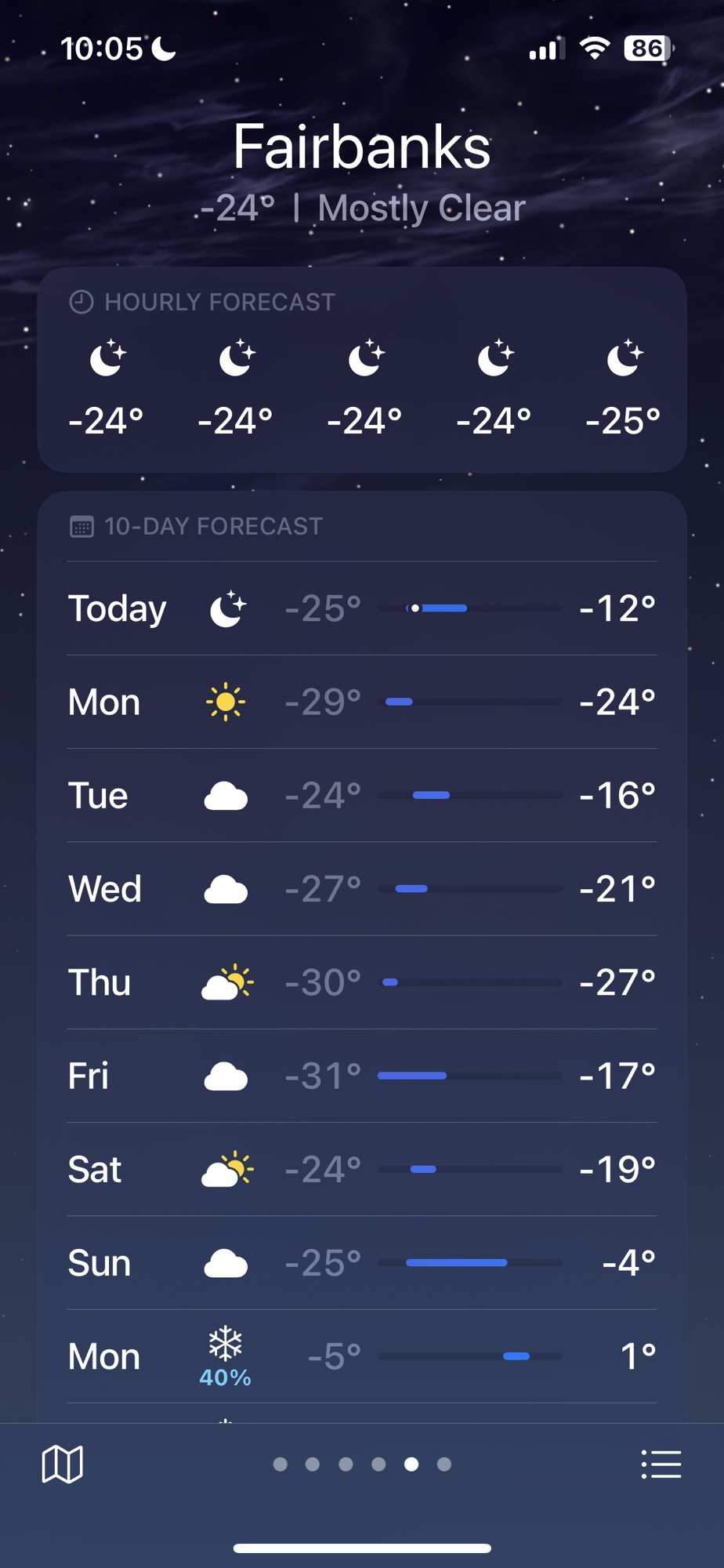
Task: Tap the page indicator dots
Action: (361, 1464)
